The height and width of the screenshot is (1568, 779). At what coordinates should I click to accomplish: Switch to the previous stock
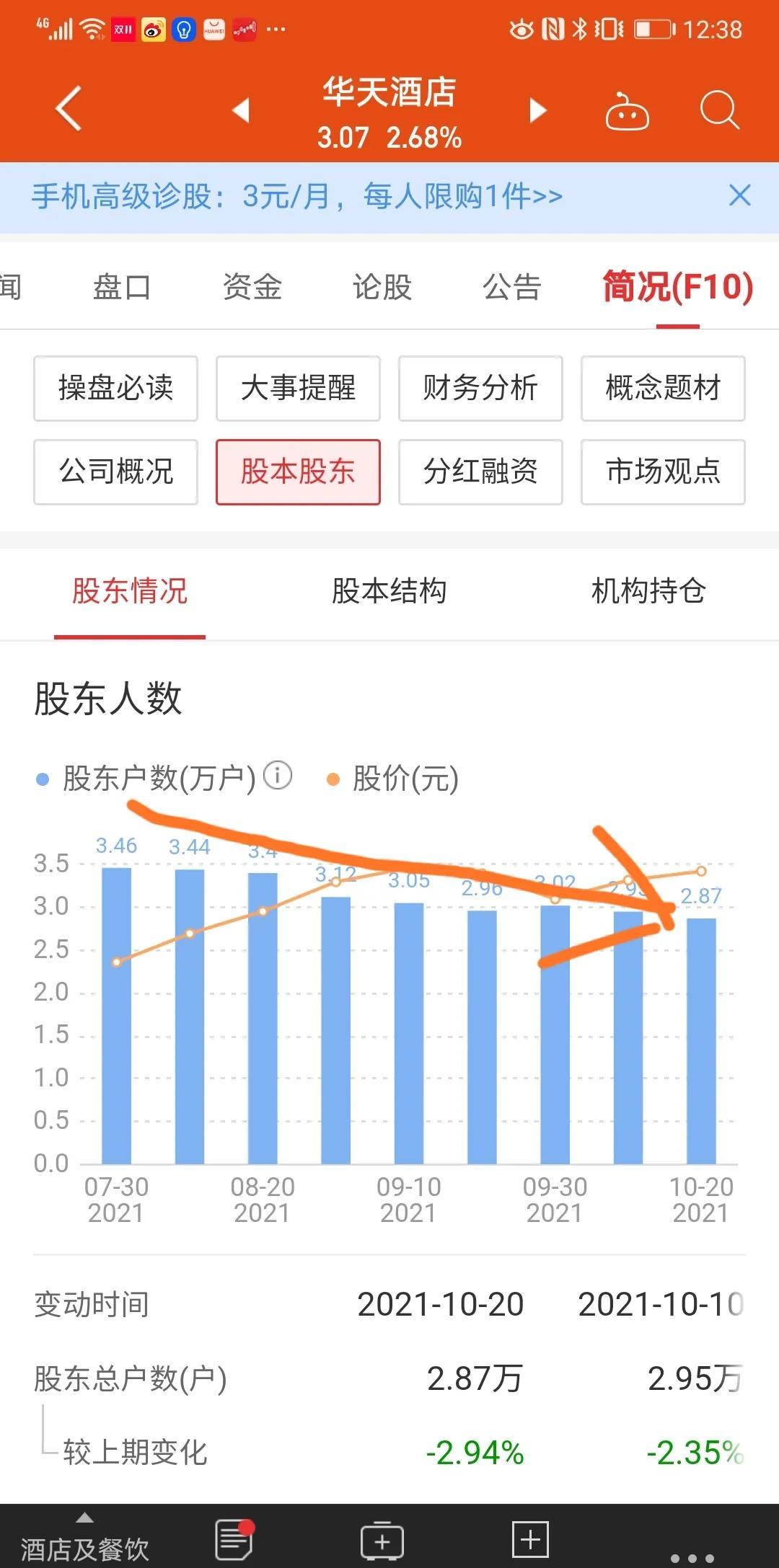click(241, 110)
